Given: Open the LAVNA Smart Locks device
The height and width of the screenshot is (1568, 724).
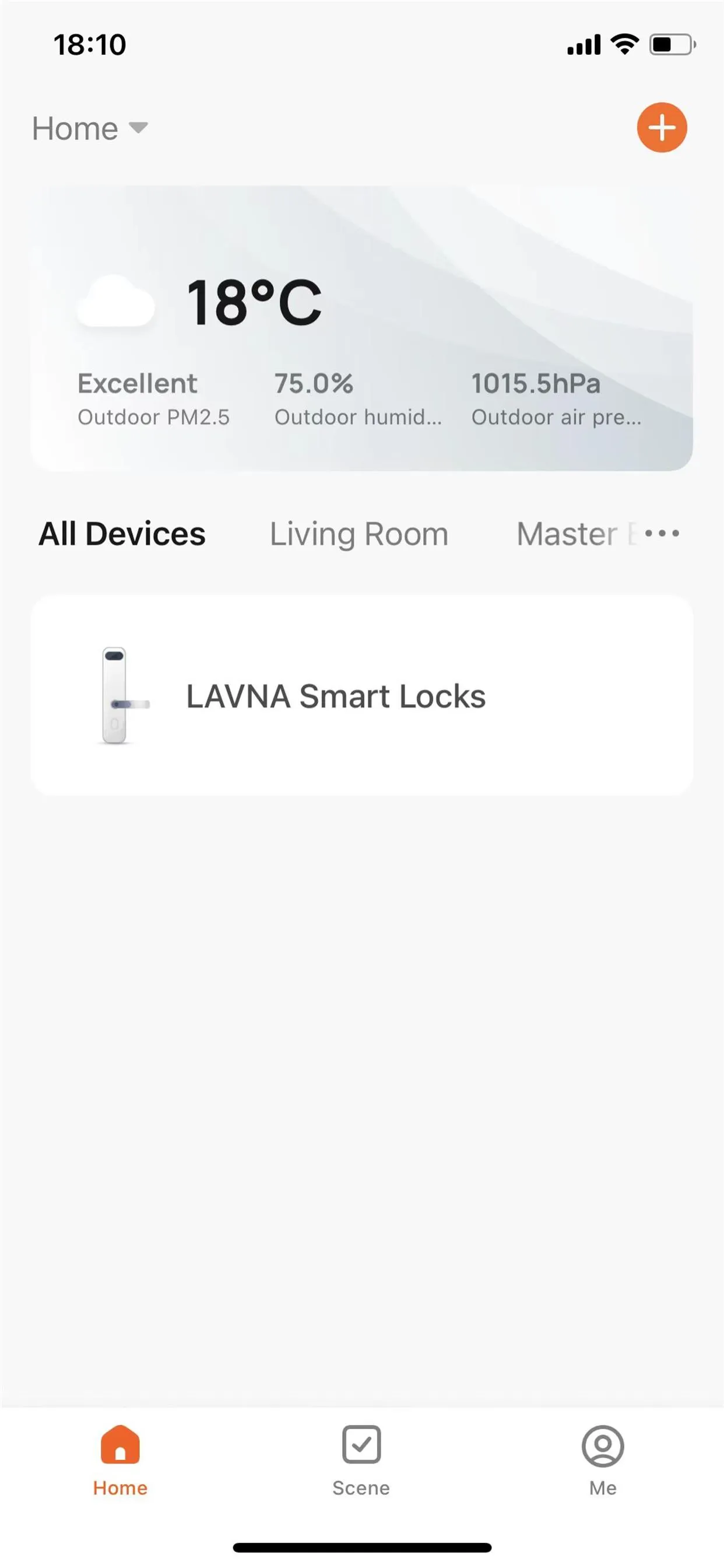Looking at the screenshot, I should tap(361, 695).
